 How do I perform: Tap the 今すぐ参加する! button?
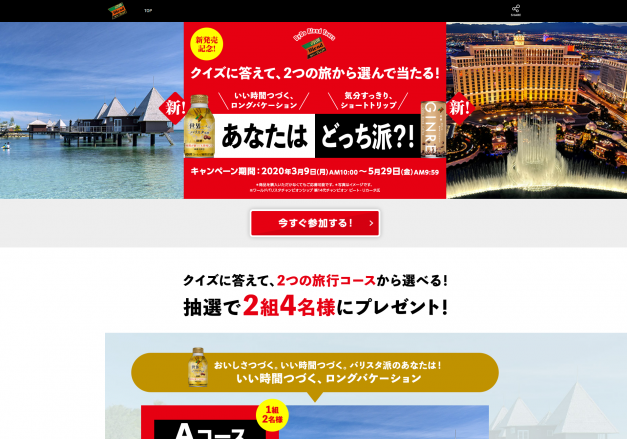314,223
